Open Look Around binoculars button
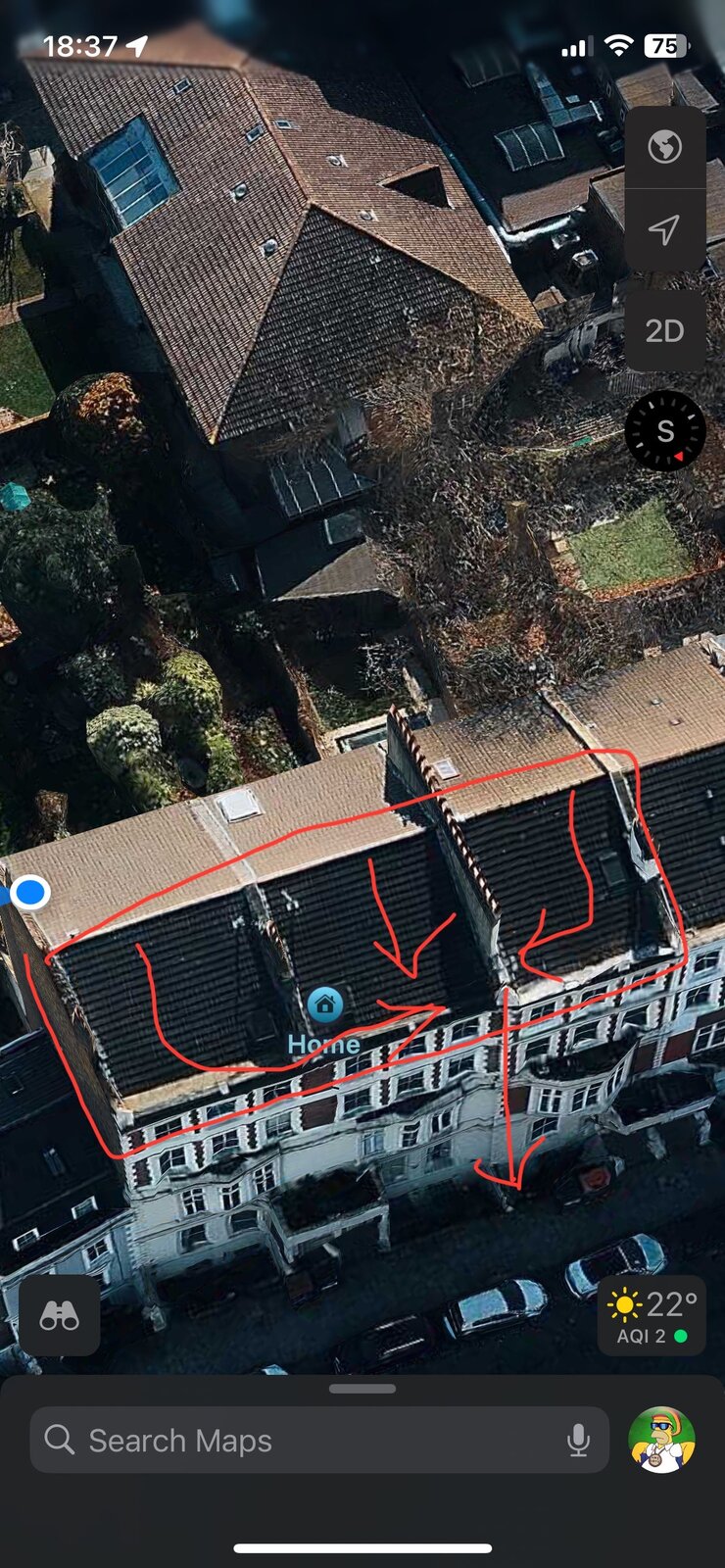725x1568 pixels. pyautogui.click(x=59, y=1316)
